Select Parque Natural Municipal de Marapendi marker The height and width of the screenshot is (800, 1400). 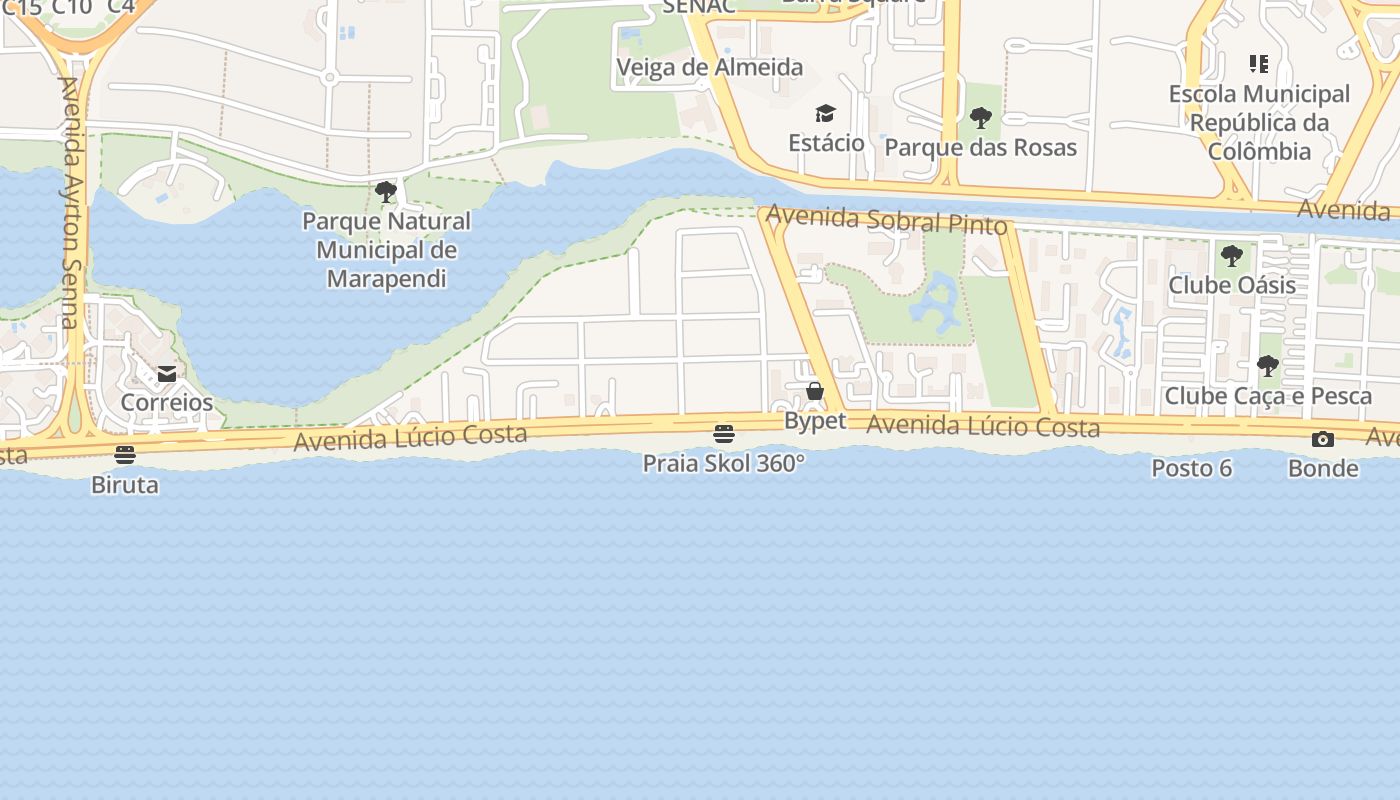click(386, 191)
